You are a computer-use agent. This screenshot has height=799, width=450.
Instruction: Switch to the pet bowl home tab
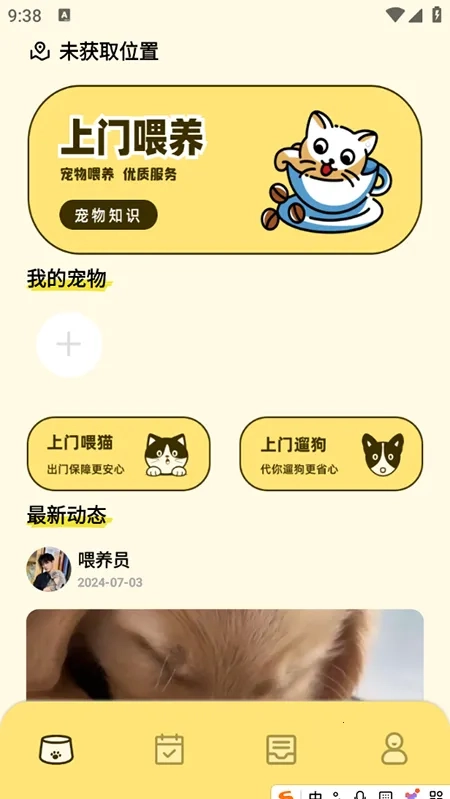[x=57, y=749]
